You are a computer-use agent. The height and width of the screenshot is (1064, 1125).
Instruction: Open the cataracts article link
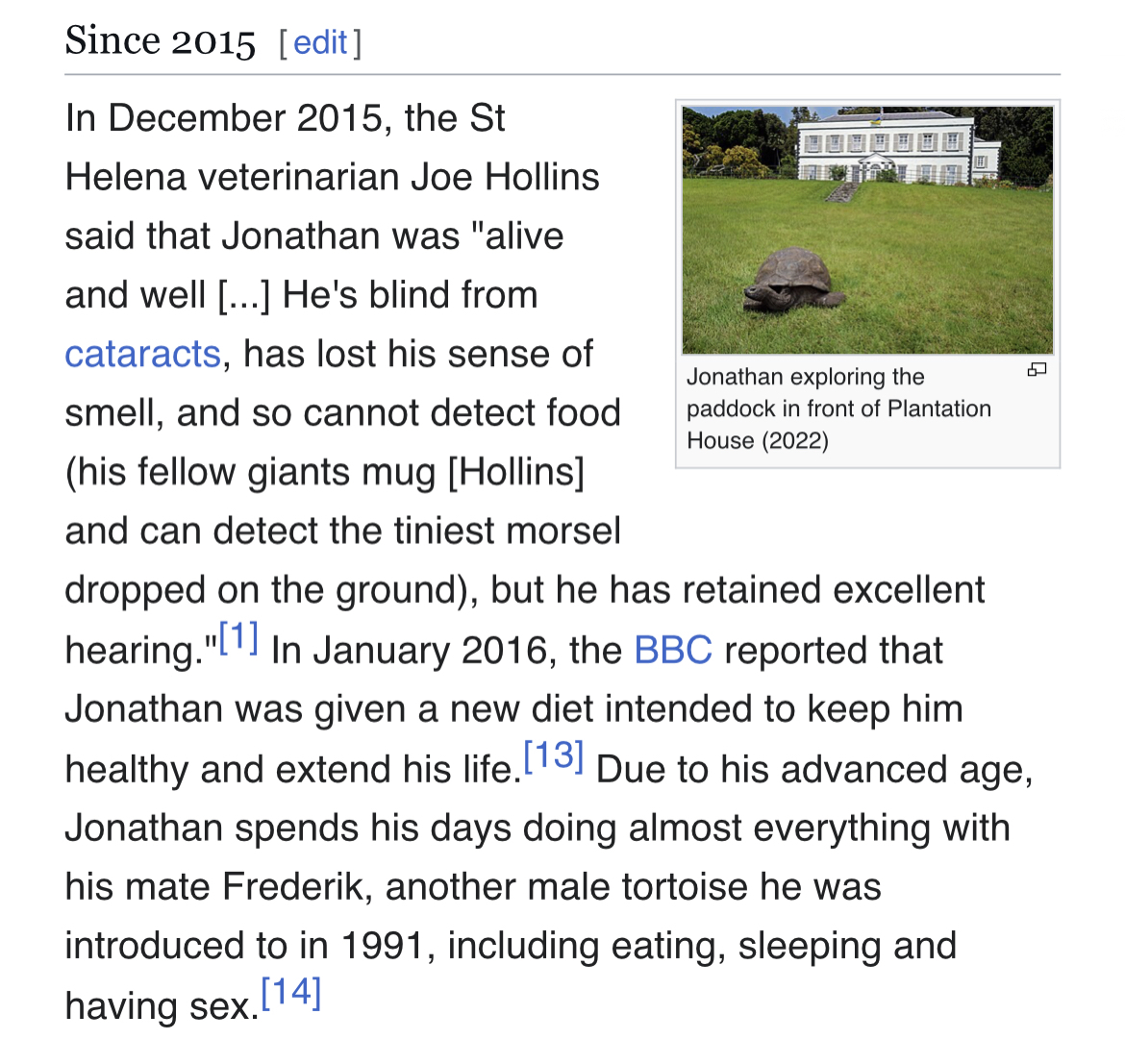142,354
